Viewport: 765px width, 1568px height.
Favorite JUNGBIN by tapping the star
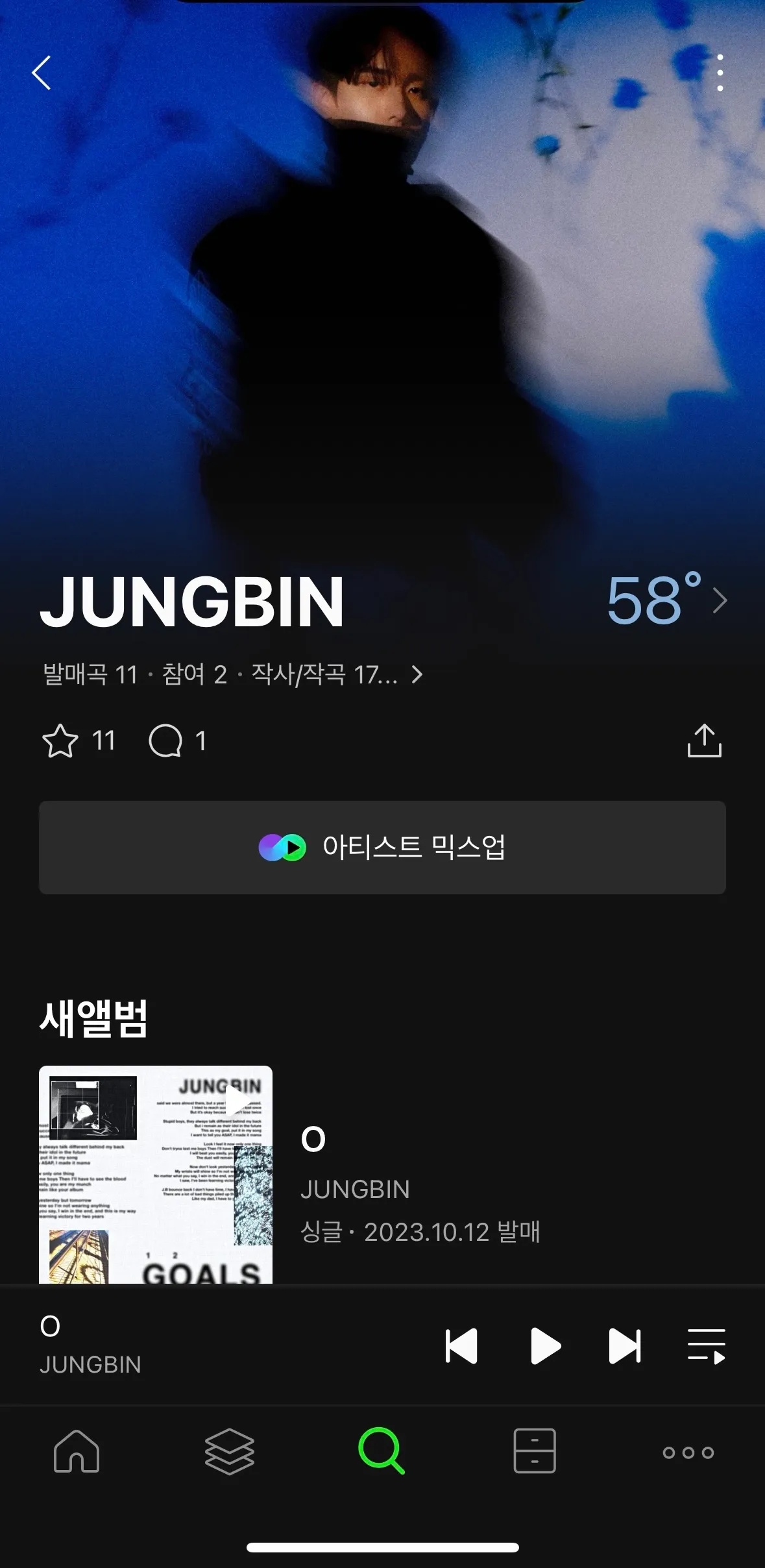pyautogui.click(x=62, y=742)
